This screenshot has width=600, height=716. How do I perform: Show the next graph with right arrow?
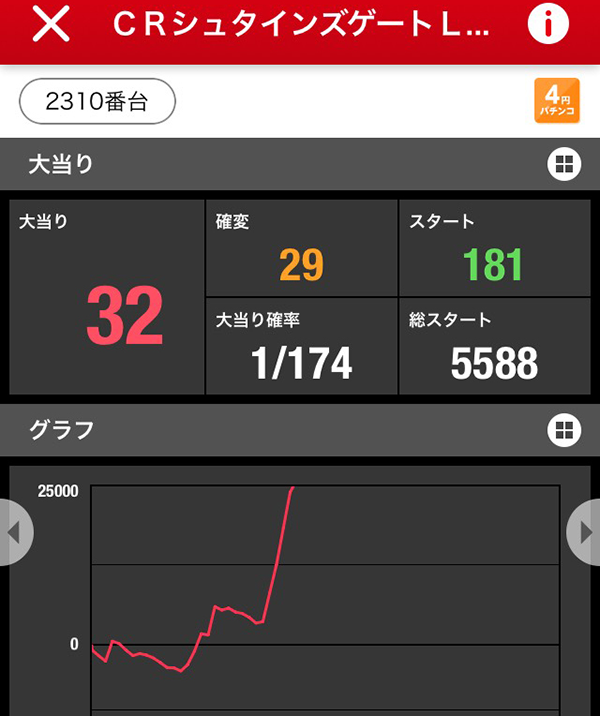(585, 532)
